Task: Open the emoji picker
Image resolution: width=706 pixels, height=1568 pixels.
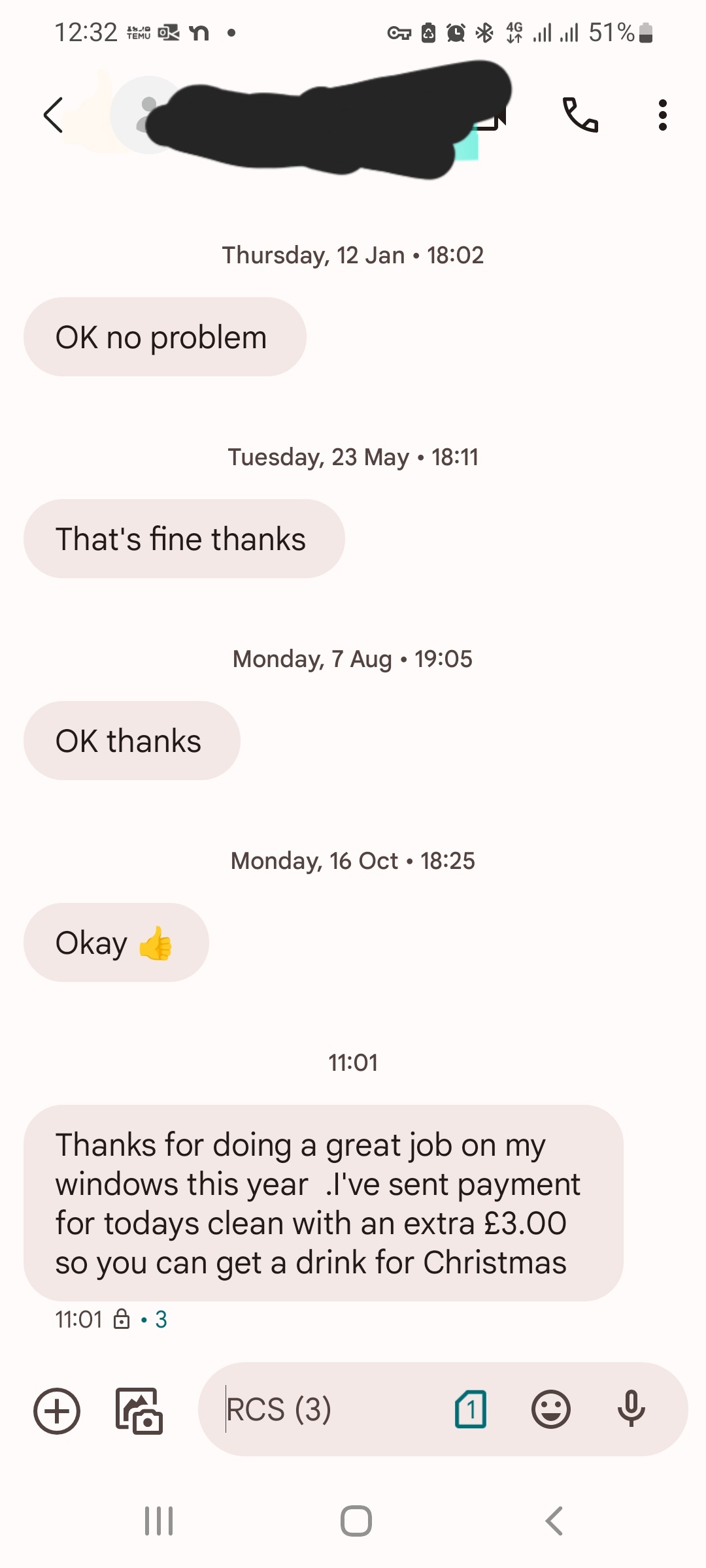Action: [550, 1409]
